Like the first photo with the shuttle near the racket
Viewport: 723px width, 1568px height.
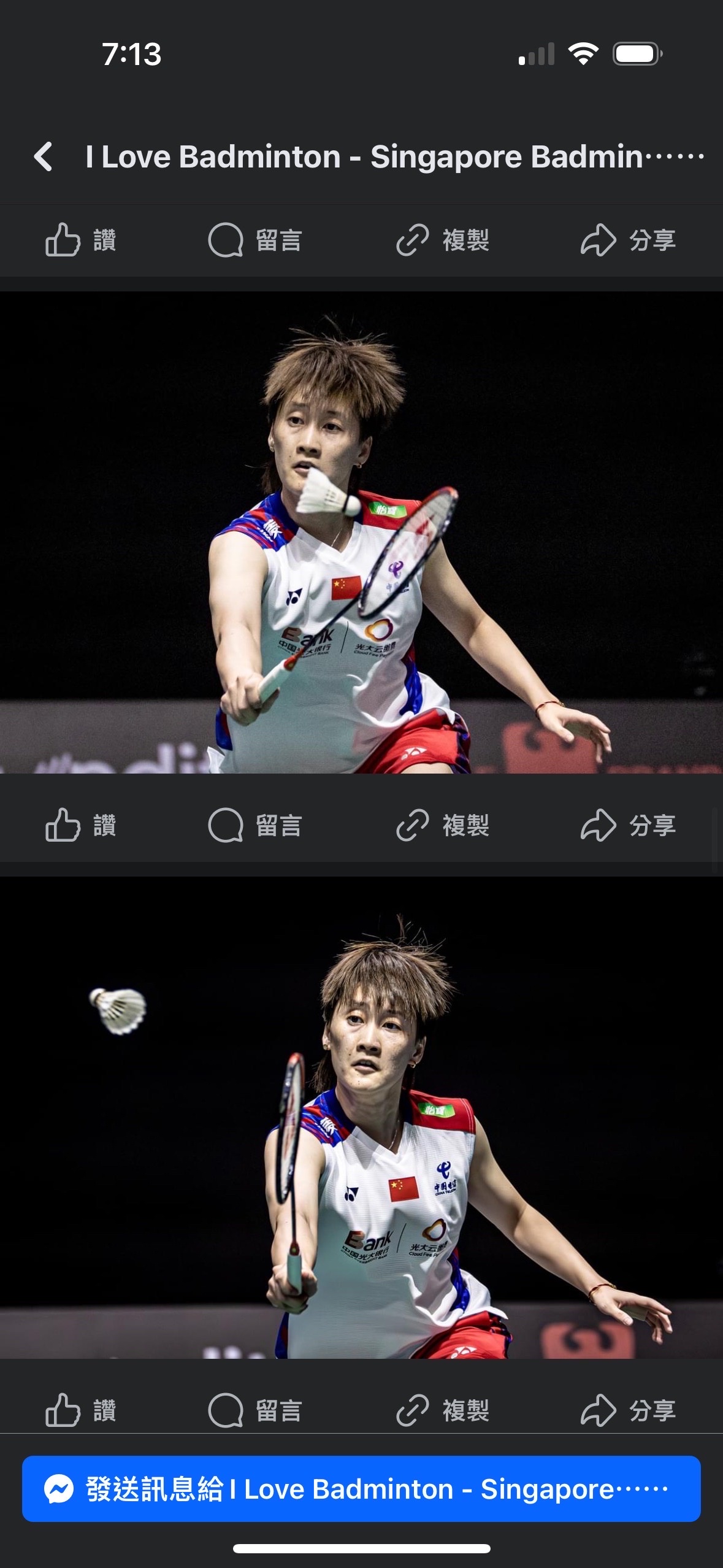(80, 825)
